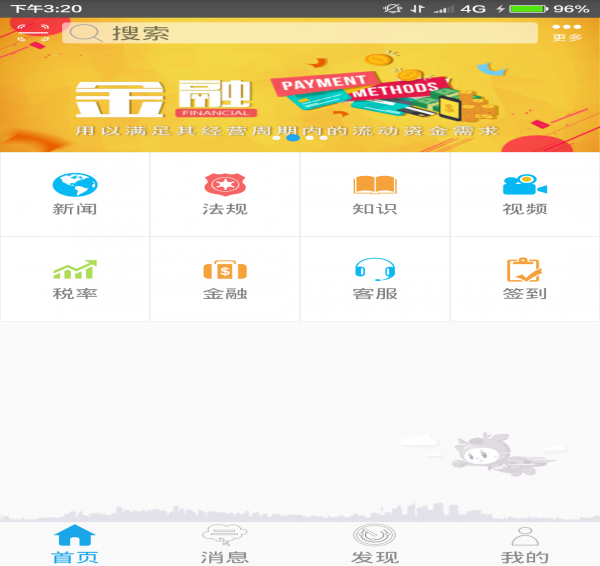The image size is (600, 566).
Task: Open 签到 daily check-in
Action: 525,279
